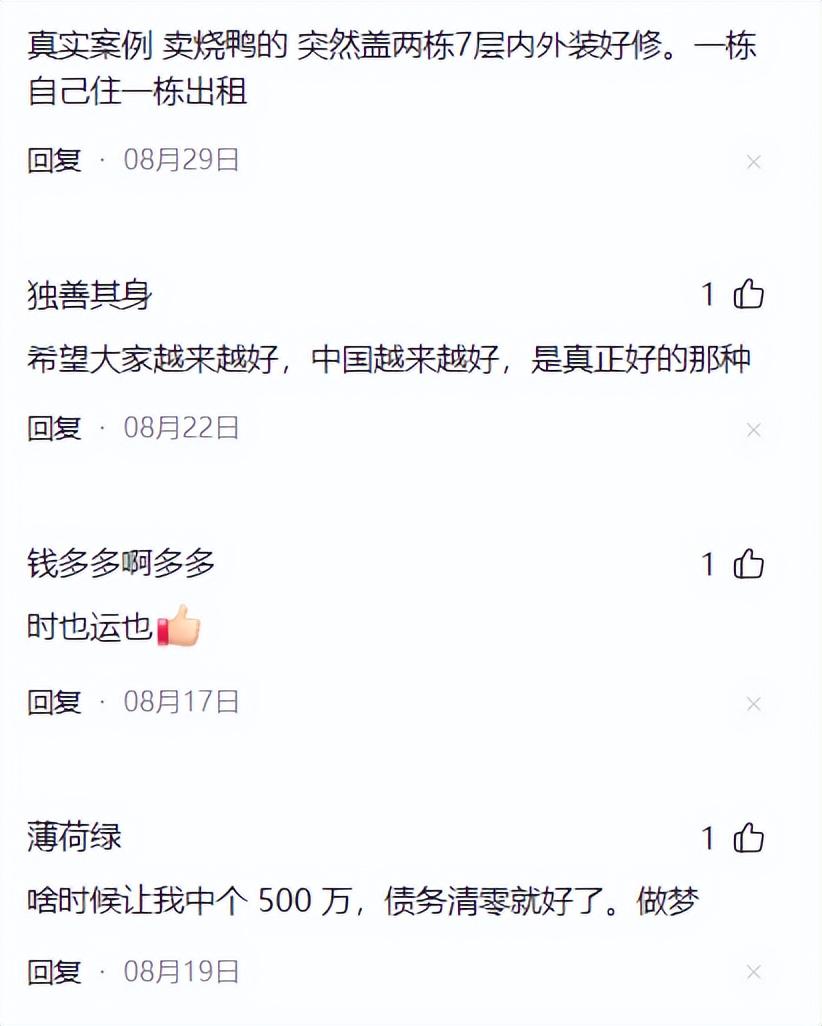Dismiss the comment dated 08月19日

pos(753,972)
